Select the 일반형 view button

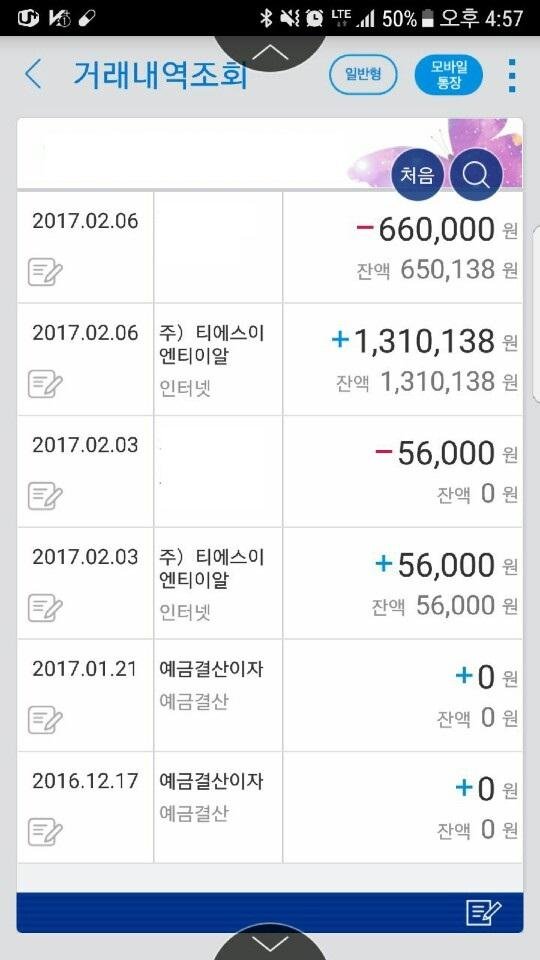click(363, 75)
